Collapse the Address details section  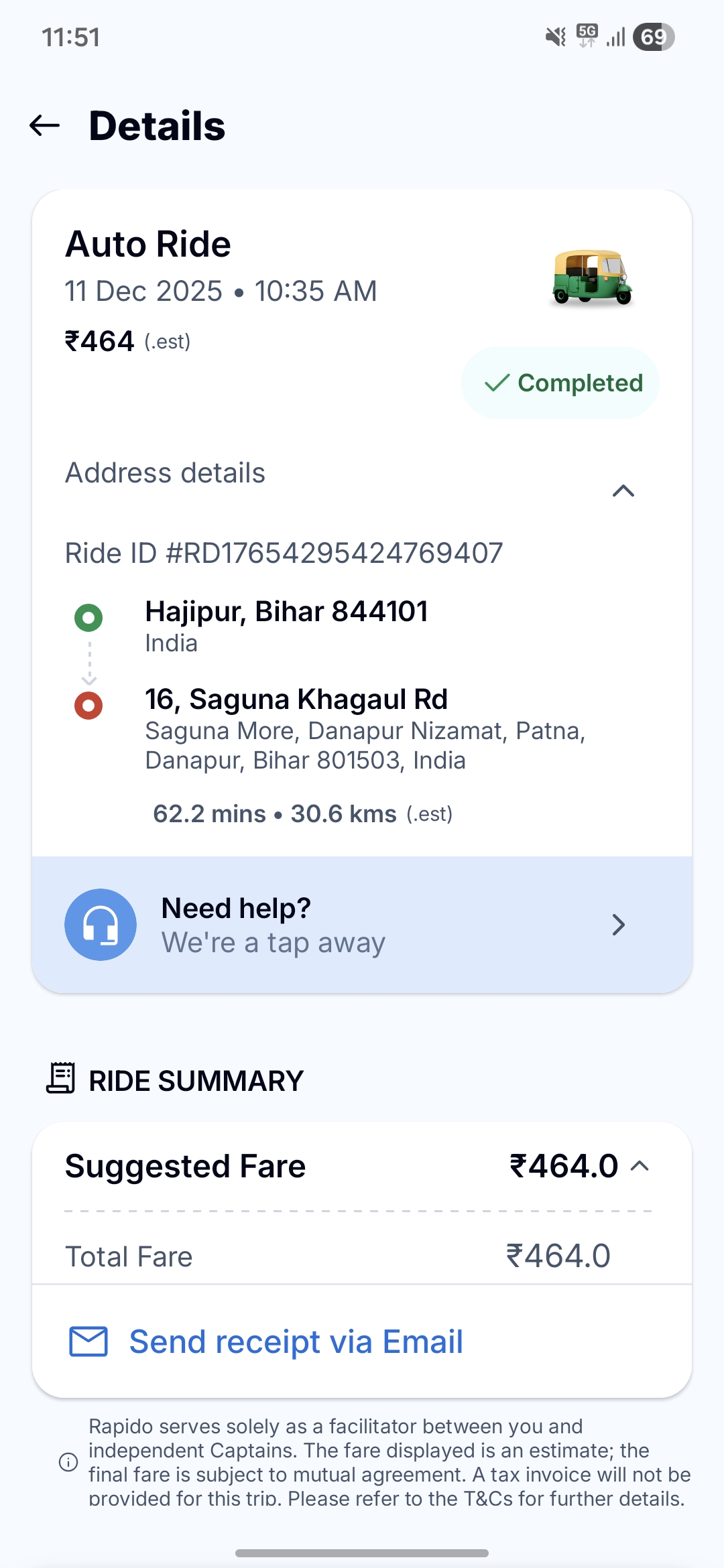[x=623, y=491]
